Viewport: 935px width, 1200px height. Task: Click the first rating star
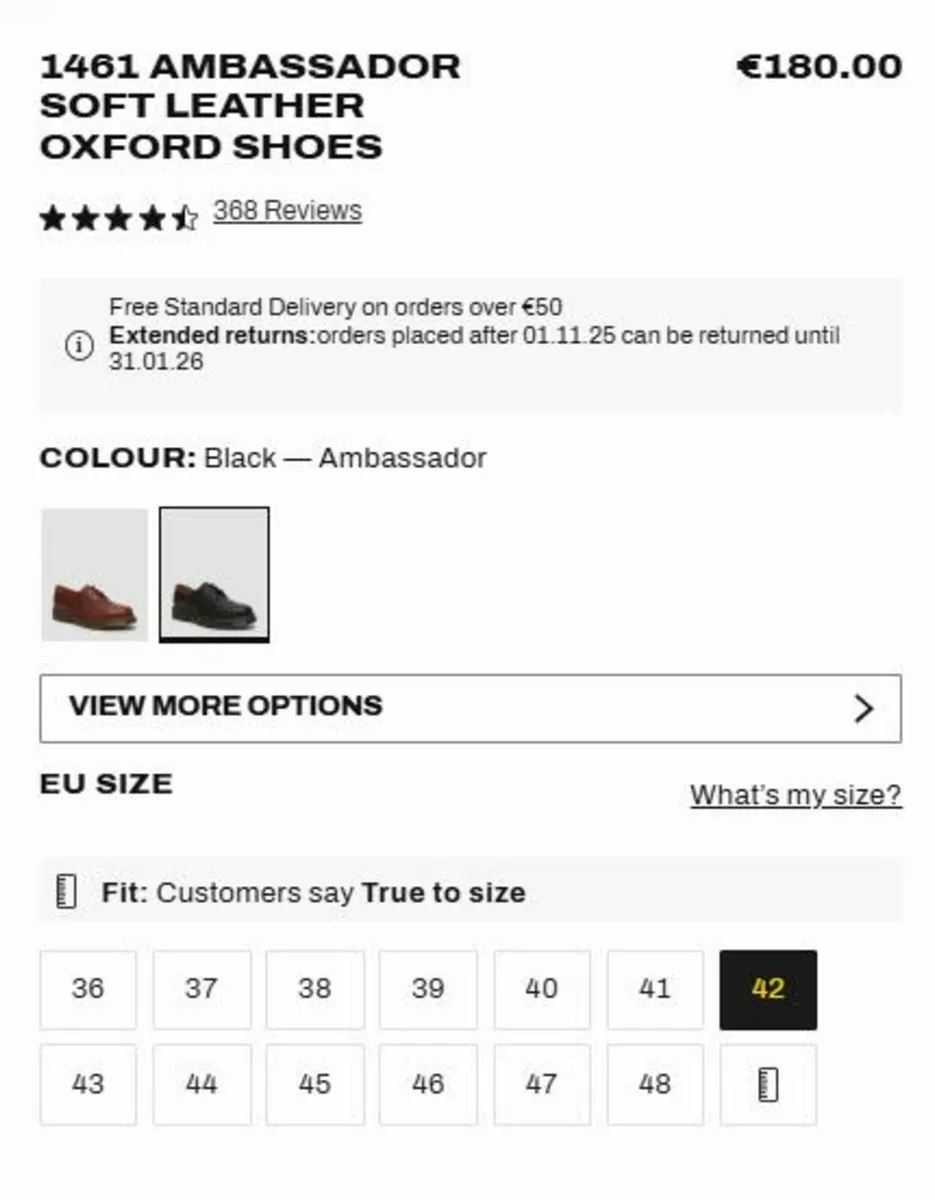coord(54,216)
